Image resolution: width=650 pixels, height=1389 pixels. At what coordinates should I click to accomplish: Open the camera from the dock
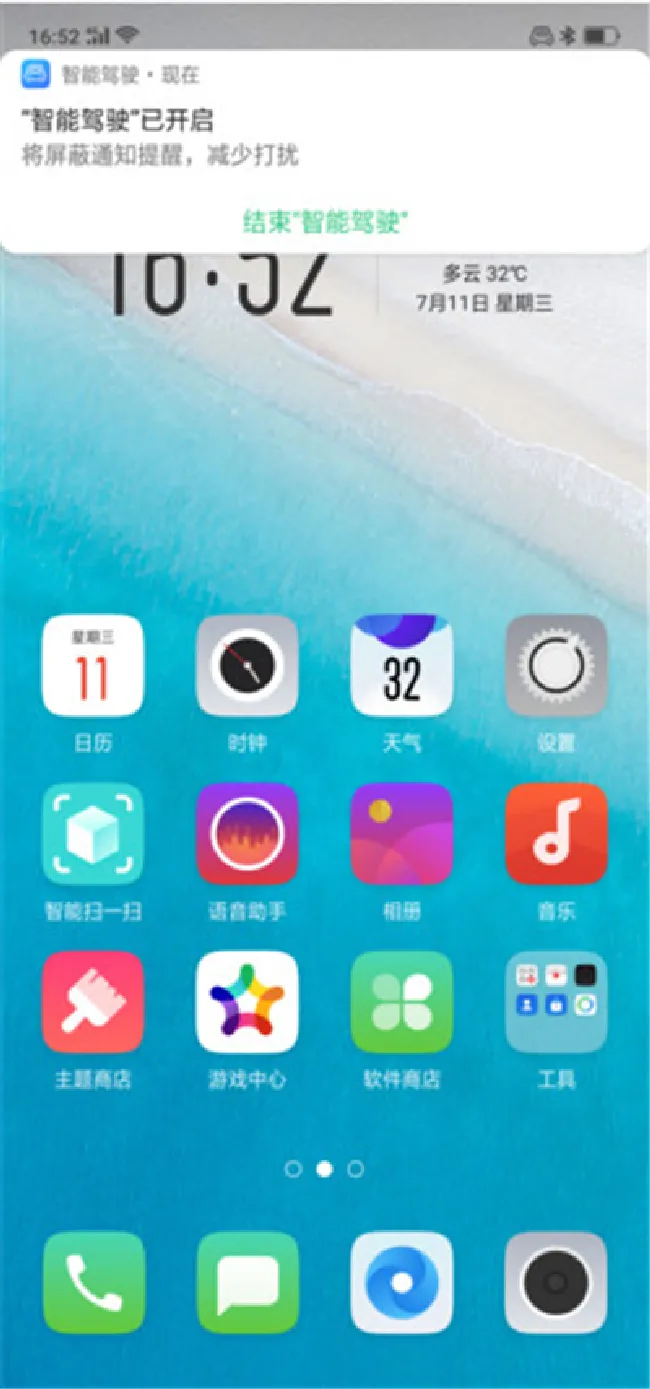(x=556, y=1282)
